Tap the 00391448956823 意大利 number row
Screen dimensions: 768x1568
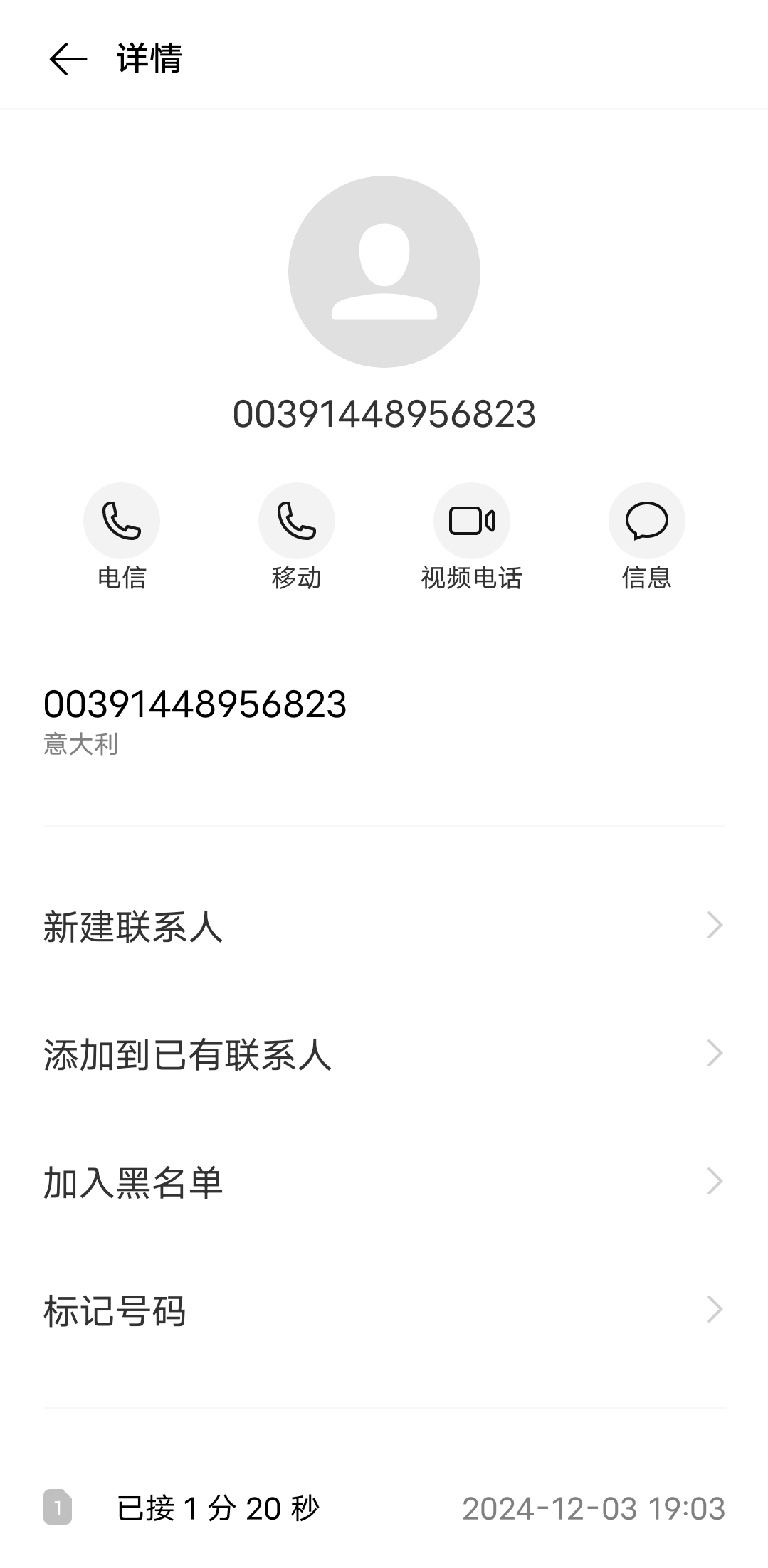point(384,721)
